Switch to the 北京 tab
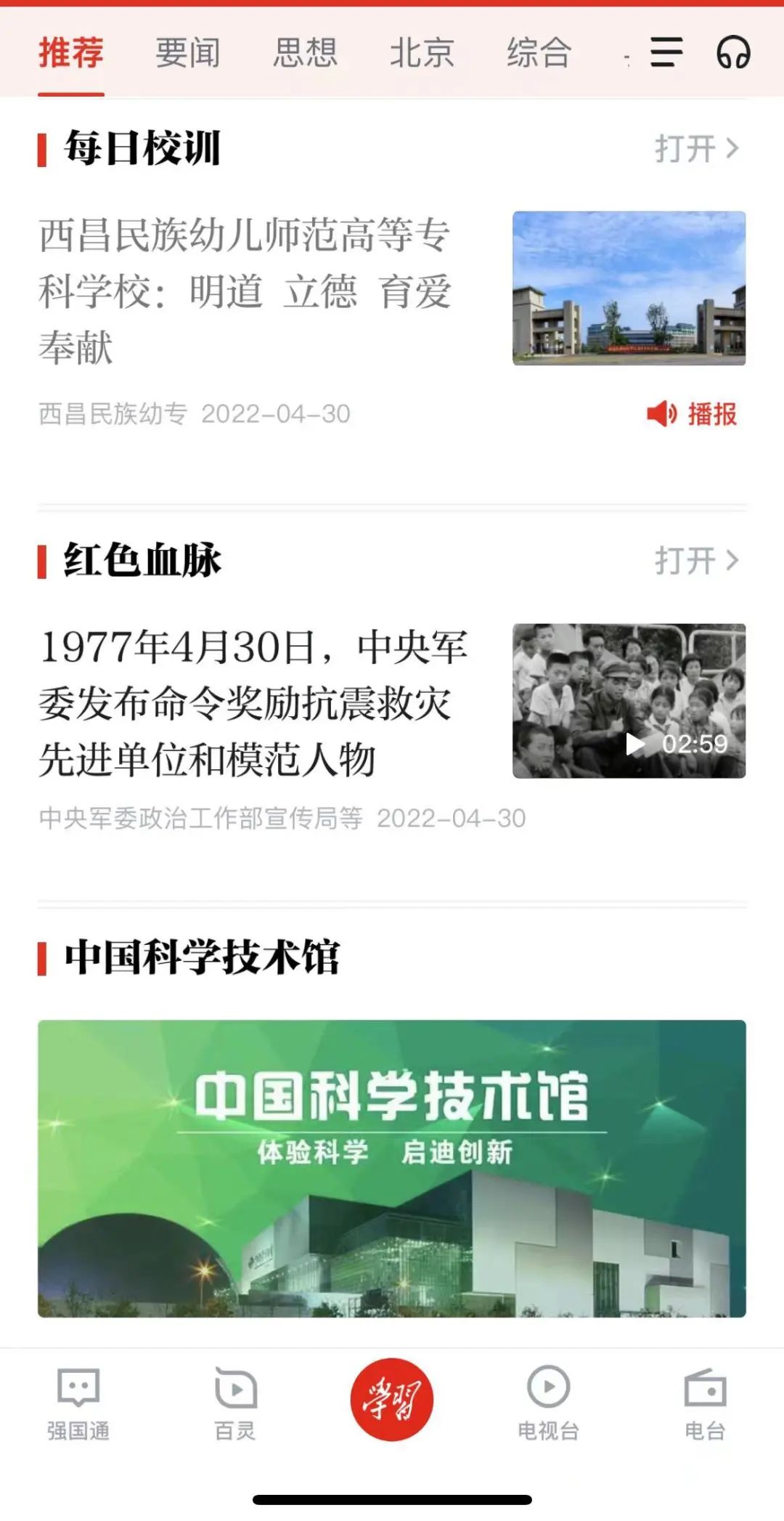 point(422,53)
